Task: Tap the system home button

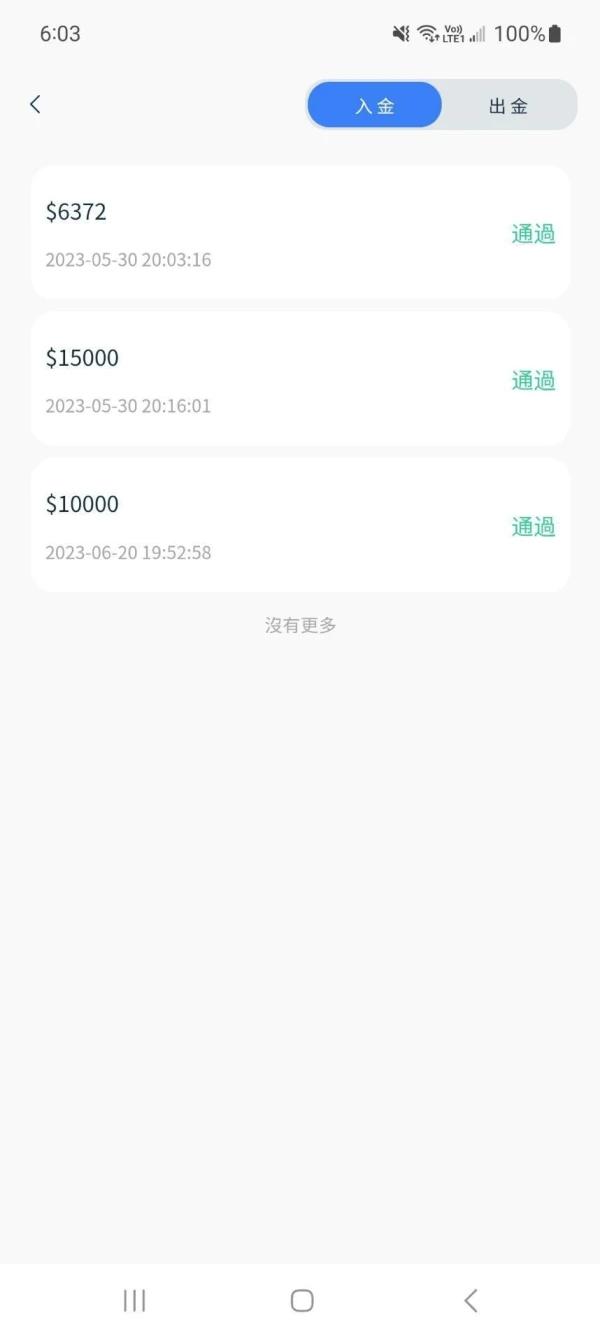Action: tap(301, 1299)
